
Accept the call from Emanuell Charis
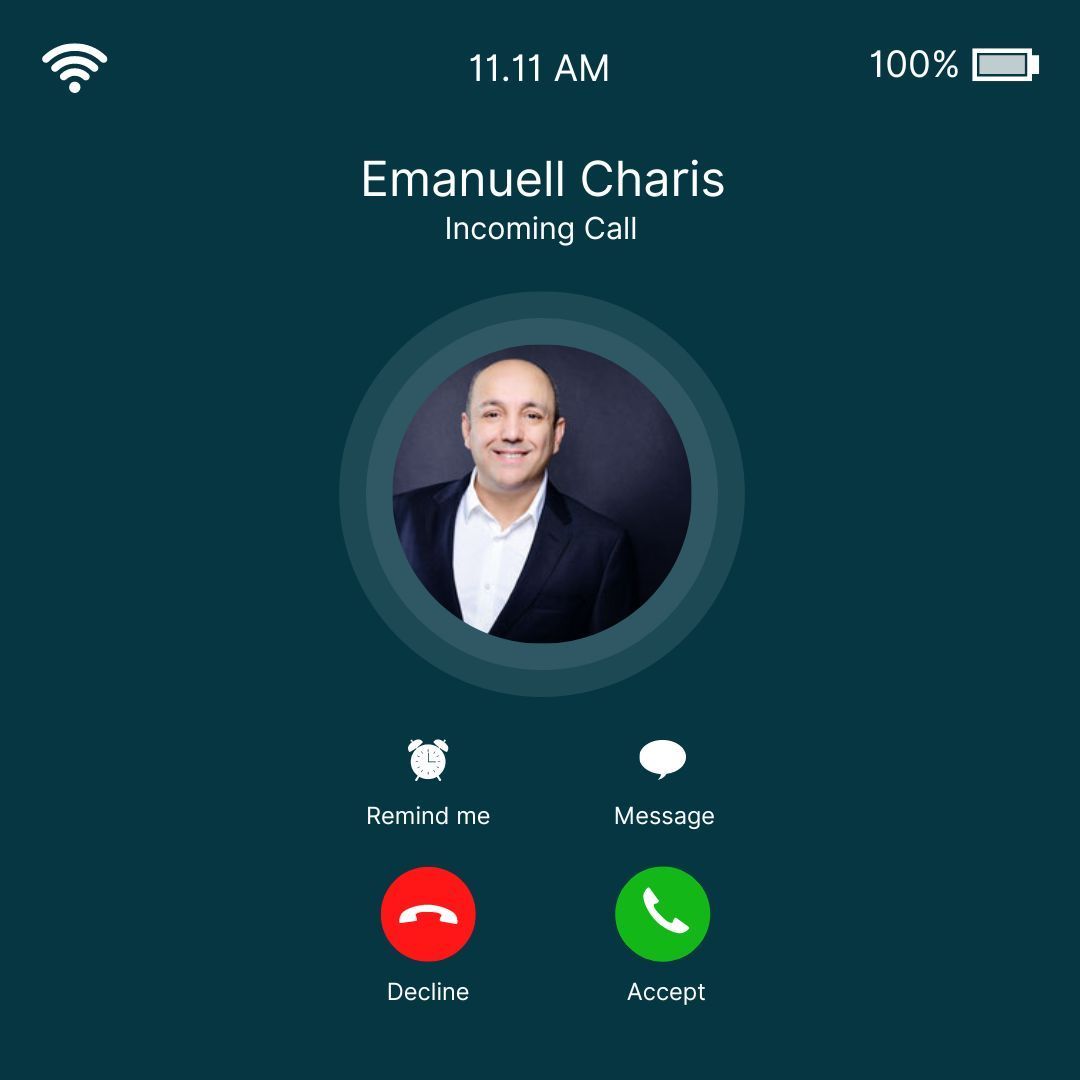pos(662,914)
